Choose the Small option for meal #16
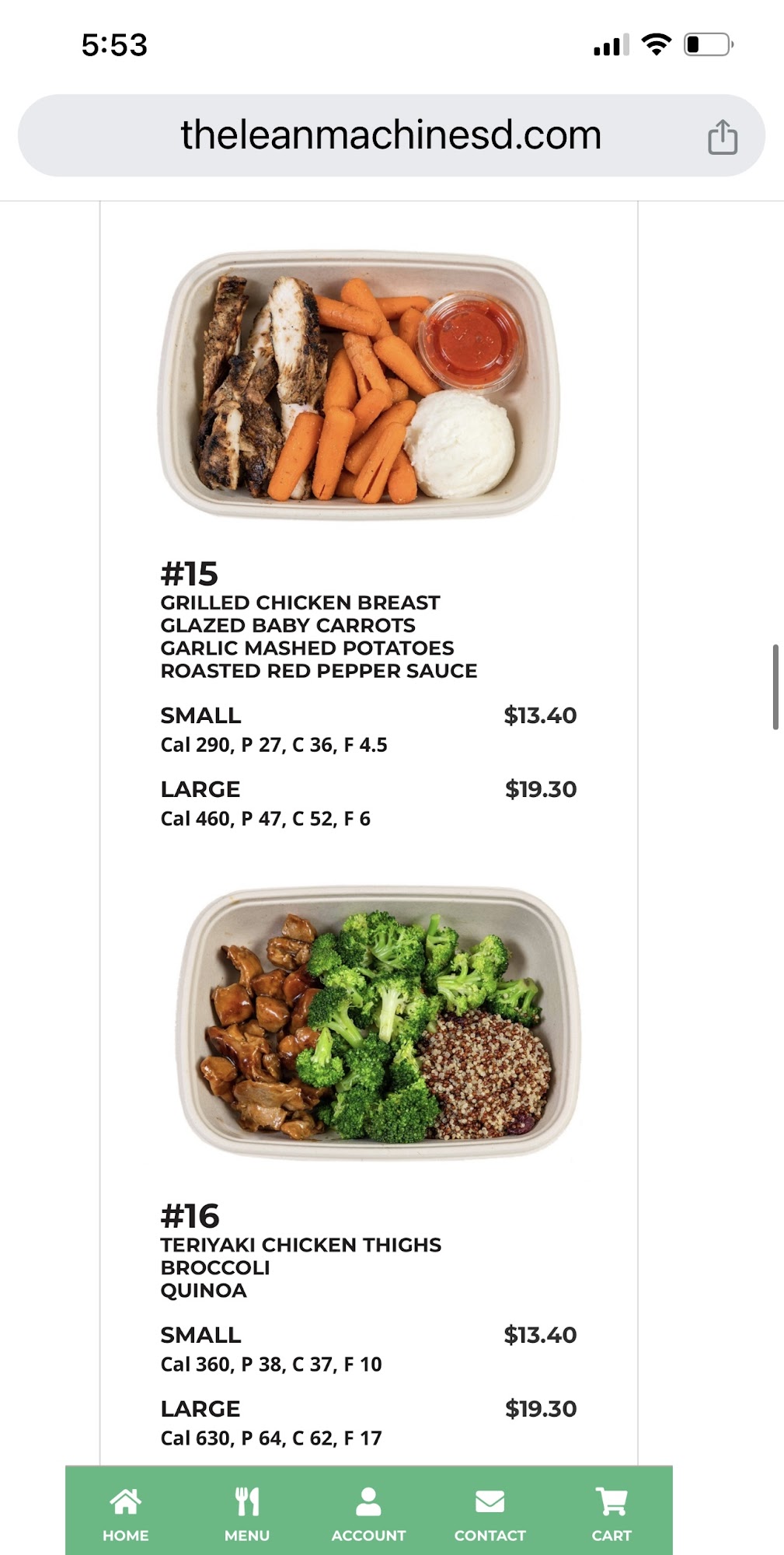The height and width of the screenshot is (1555, 784). click(x=200, y=1335)
